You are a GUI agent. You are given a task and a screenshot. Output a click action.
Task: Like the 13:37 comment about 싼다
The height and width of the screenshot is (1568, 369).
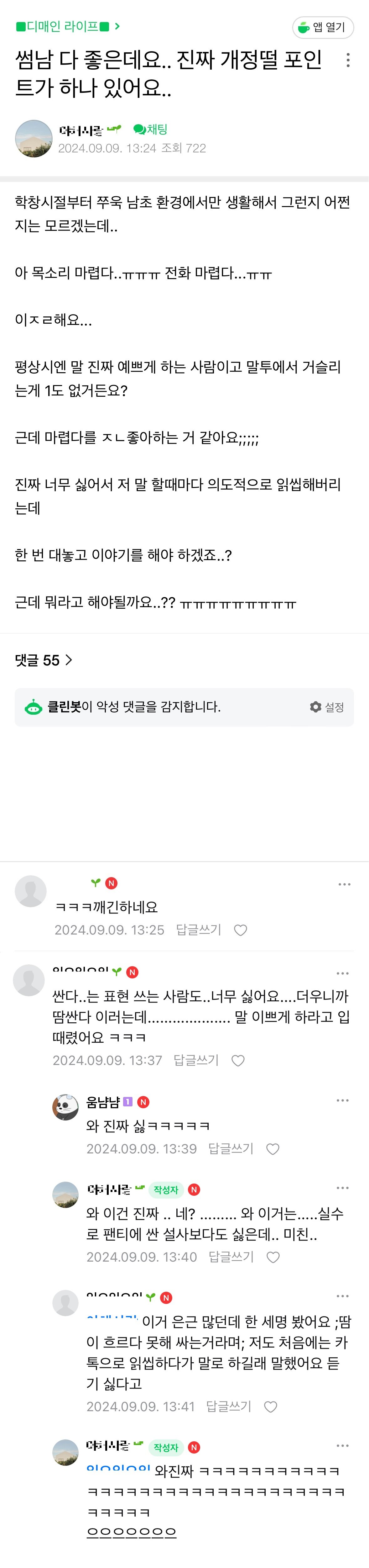(238, 1060)
